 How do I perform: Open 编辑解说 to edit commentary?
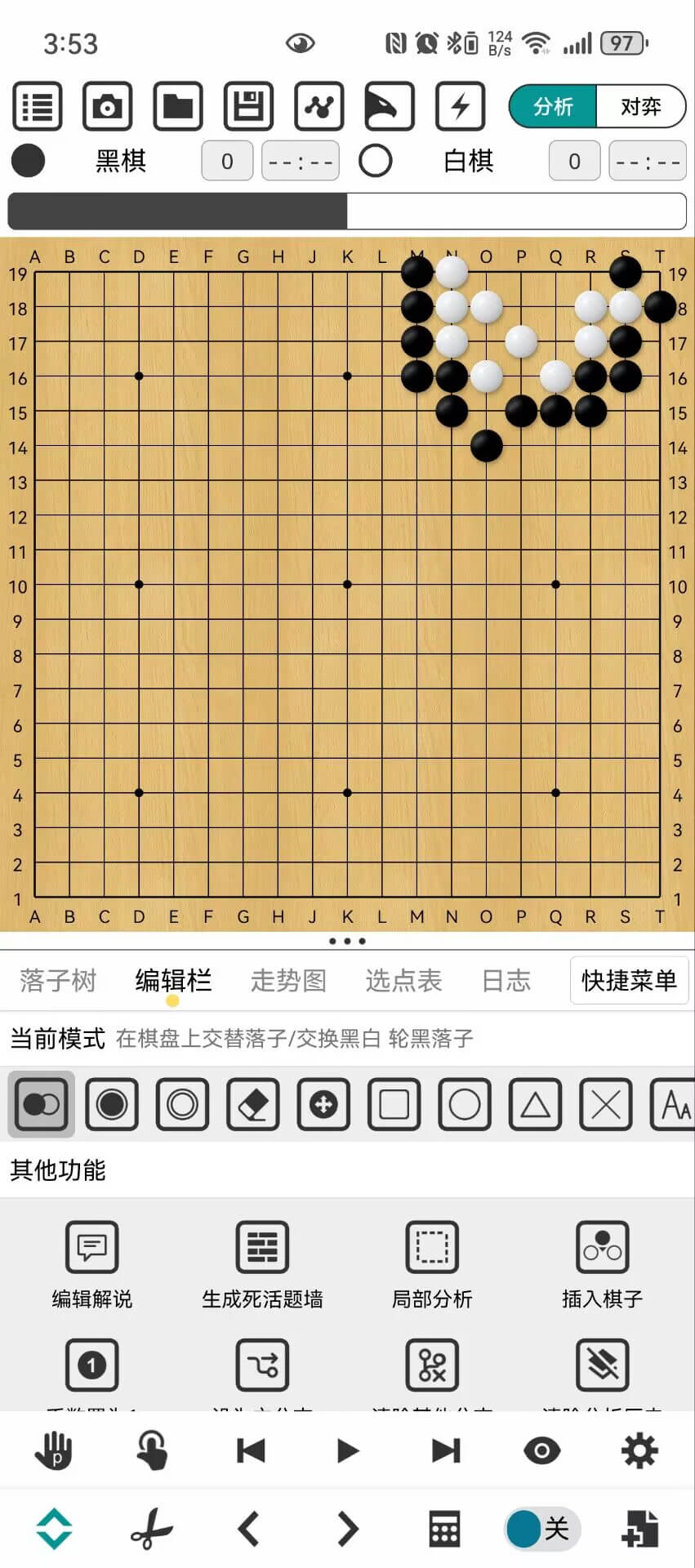click(x=91, y=1263)
